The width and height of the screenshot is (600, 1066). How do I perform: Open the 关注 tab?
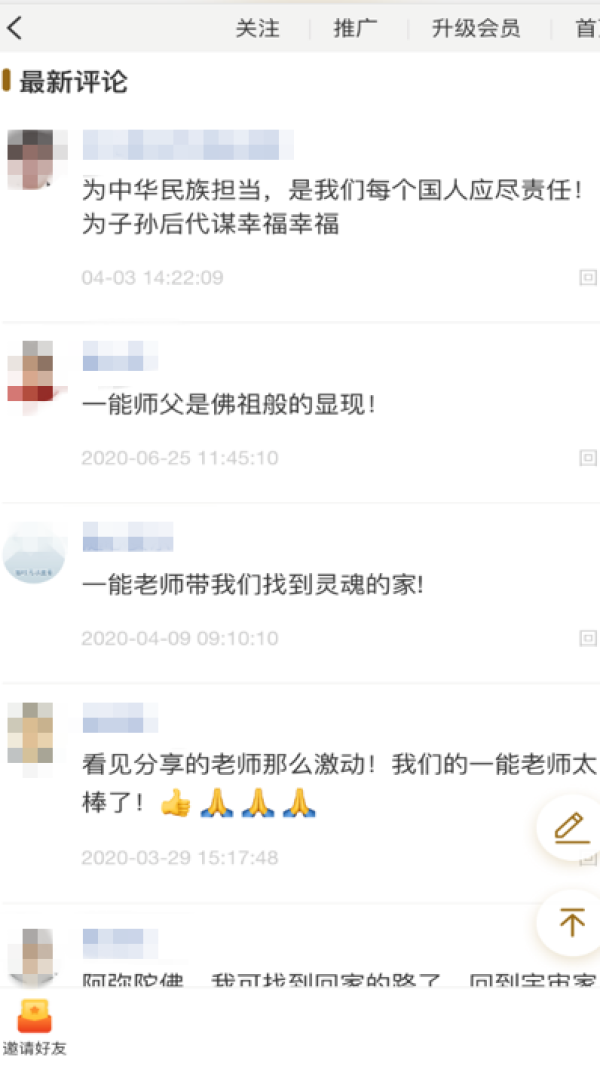(257, 28)
